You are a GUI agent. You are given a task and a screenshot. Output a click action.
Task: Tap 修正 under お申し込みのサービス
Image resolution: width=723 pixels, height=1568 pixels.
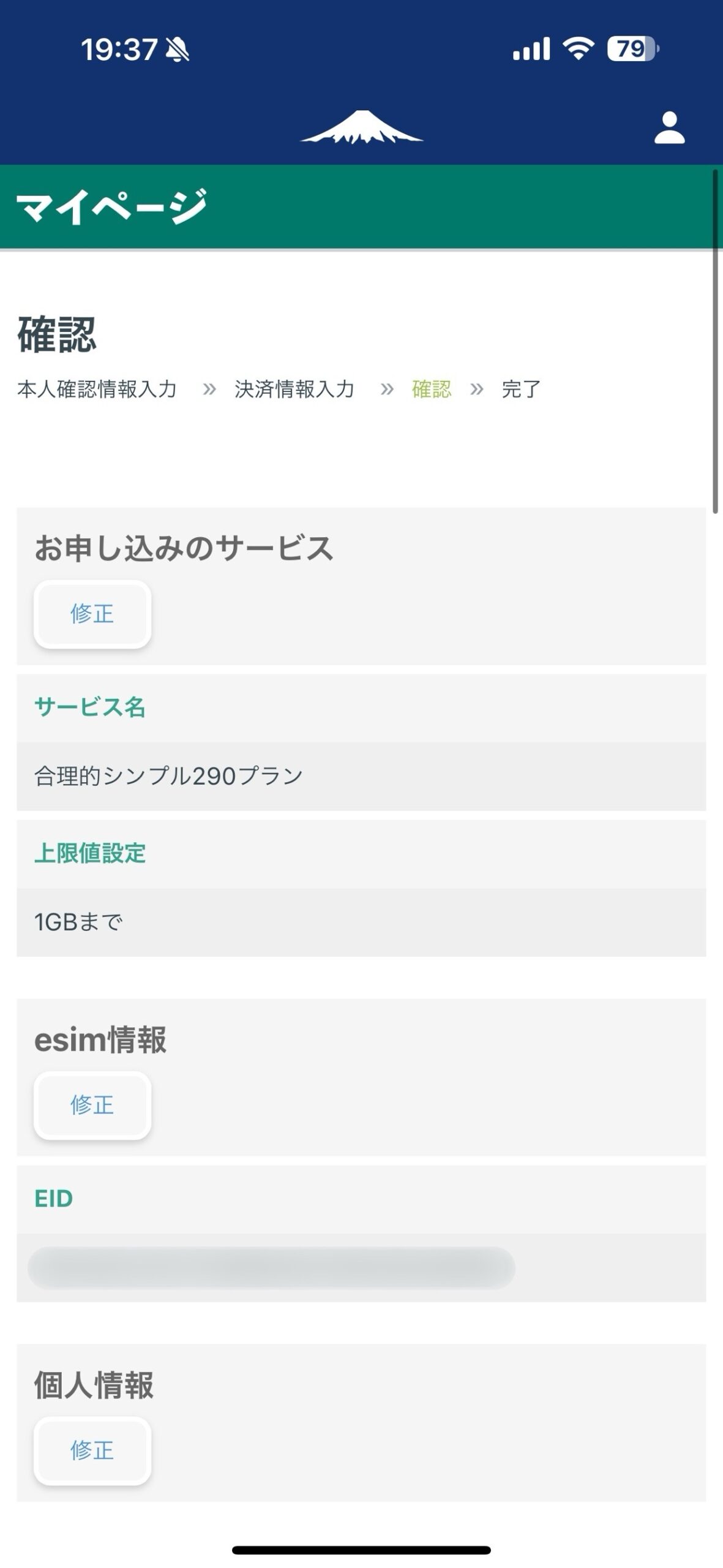[92, 614]
